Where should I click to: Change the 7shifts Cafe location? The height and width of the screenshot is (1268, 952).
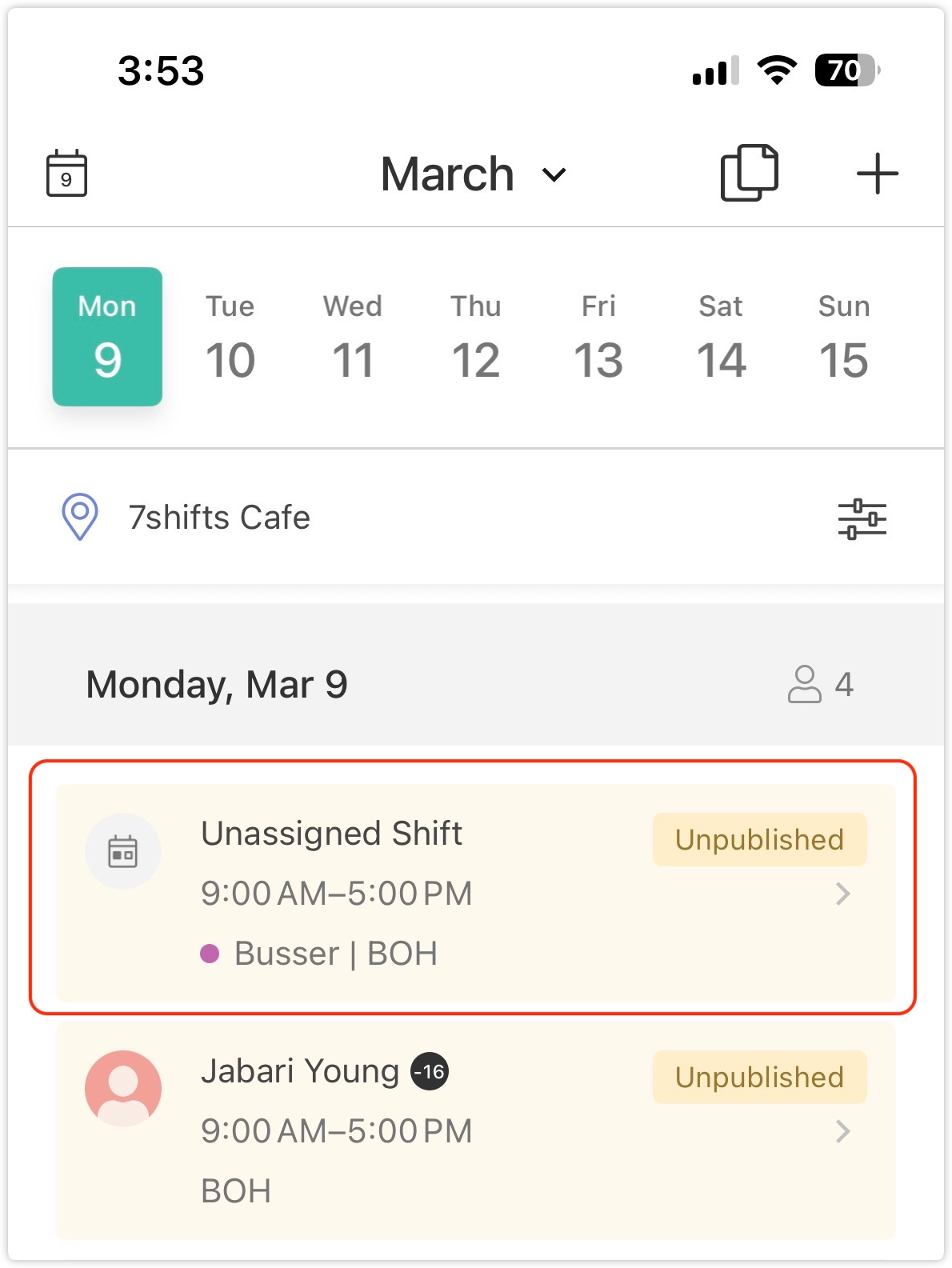pos(218,518)
